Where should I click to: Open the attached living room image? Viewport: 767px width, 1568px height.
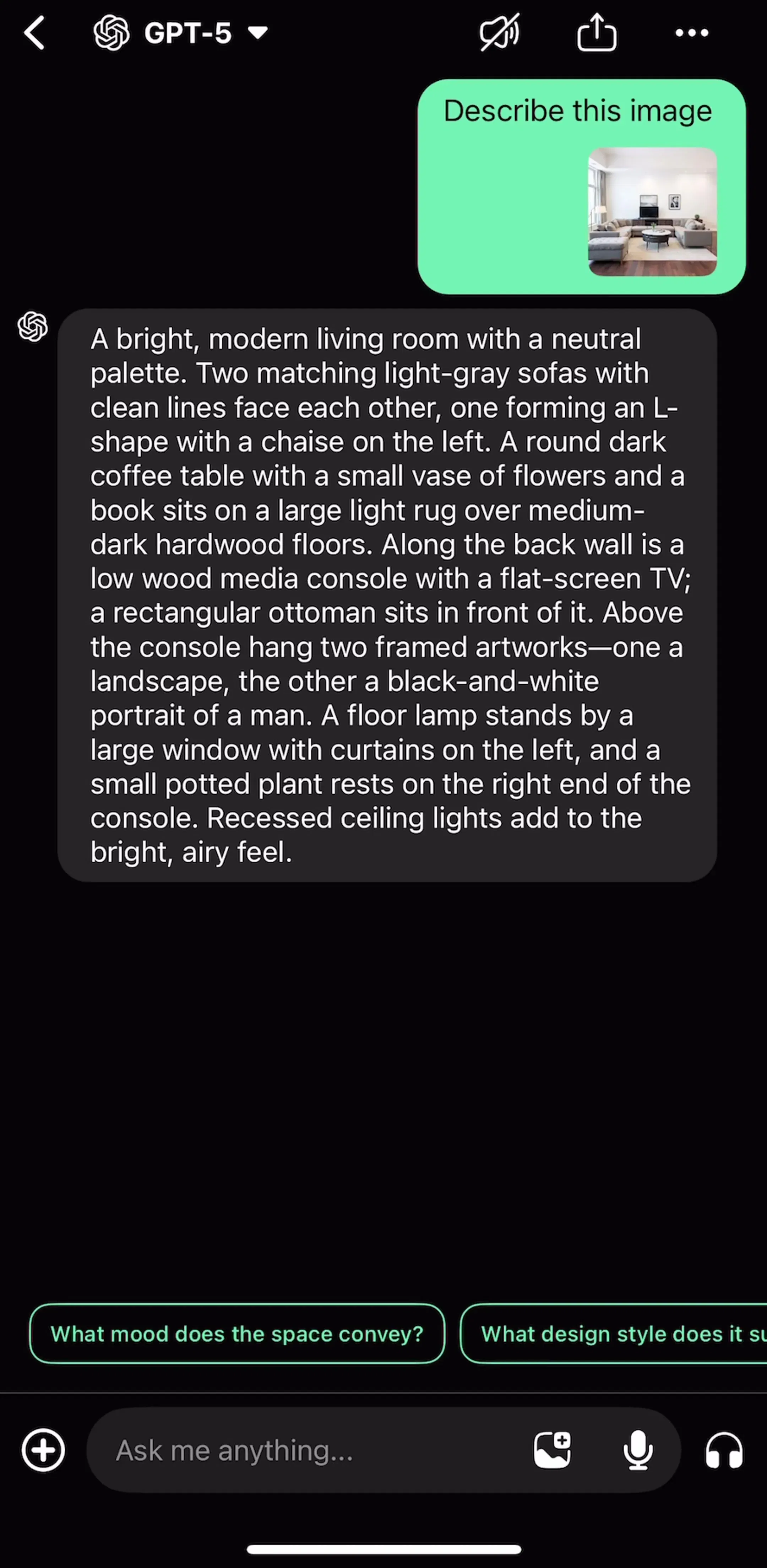[652, 211]
